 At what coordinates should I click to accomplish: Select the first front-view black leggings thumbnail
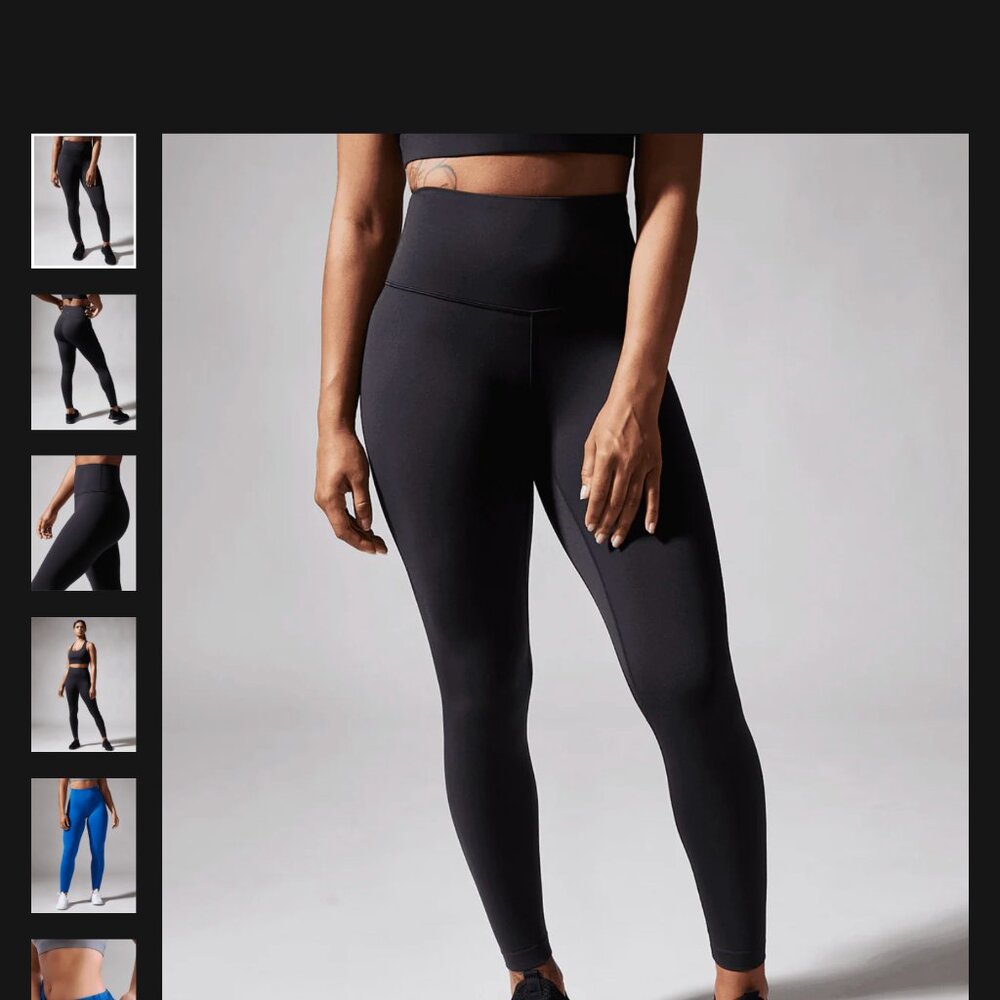click(83, 201)
